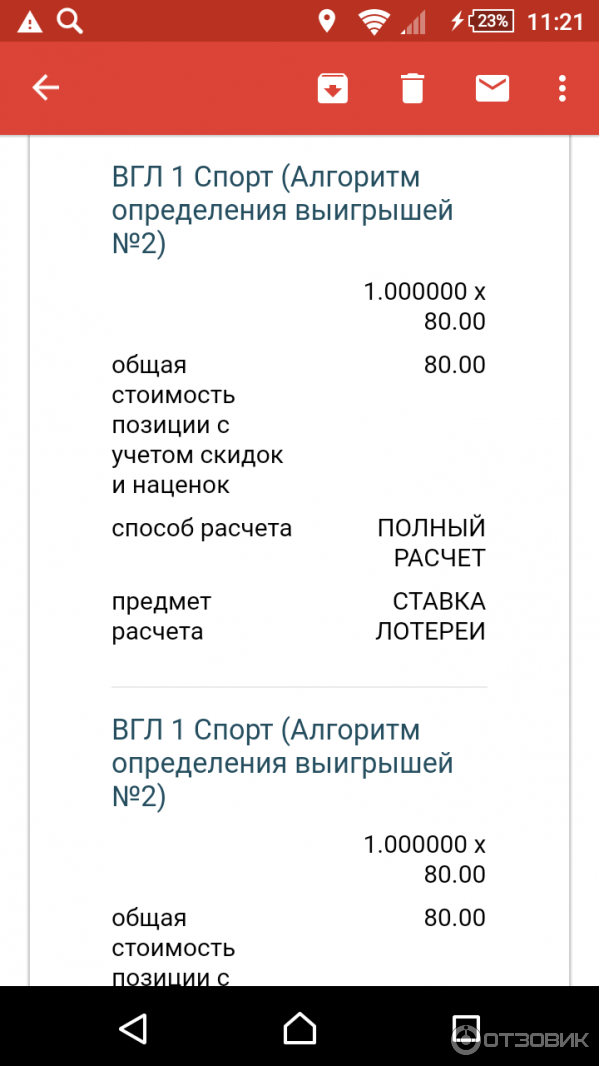The width and height of the screenshot is (600, 1066).
Task: Delete this email
Action: pyautogui.click(x=412, y=88)
